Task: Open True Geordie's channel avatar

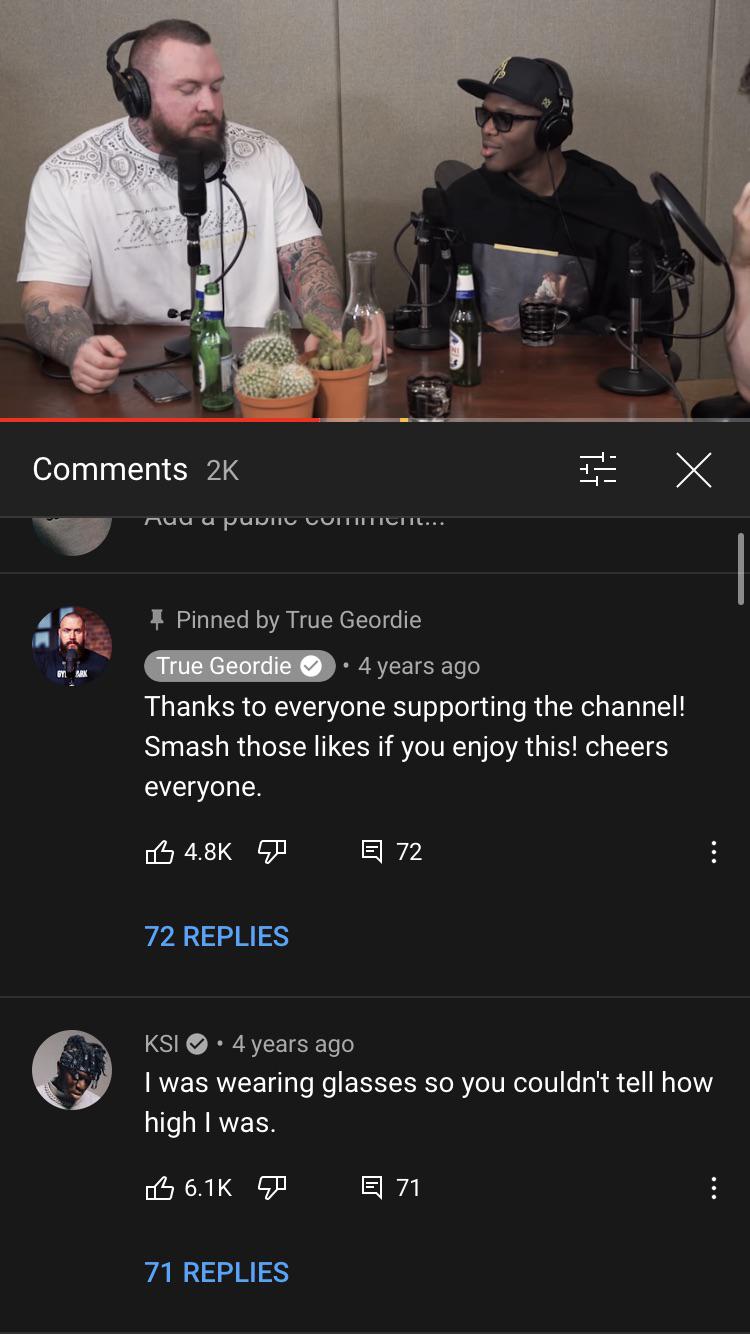Action: pos(72,646)
